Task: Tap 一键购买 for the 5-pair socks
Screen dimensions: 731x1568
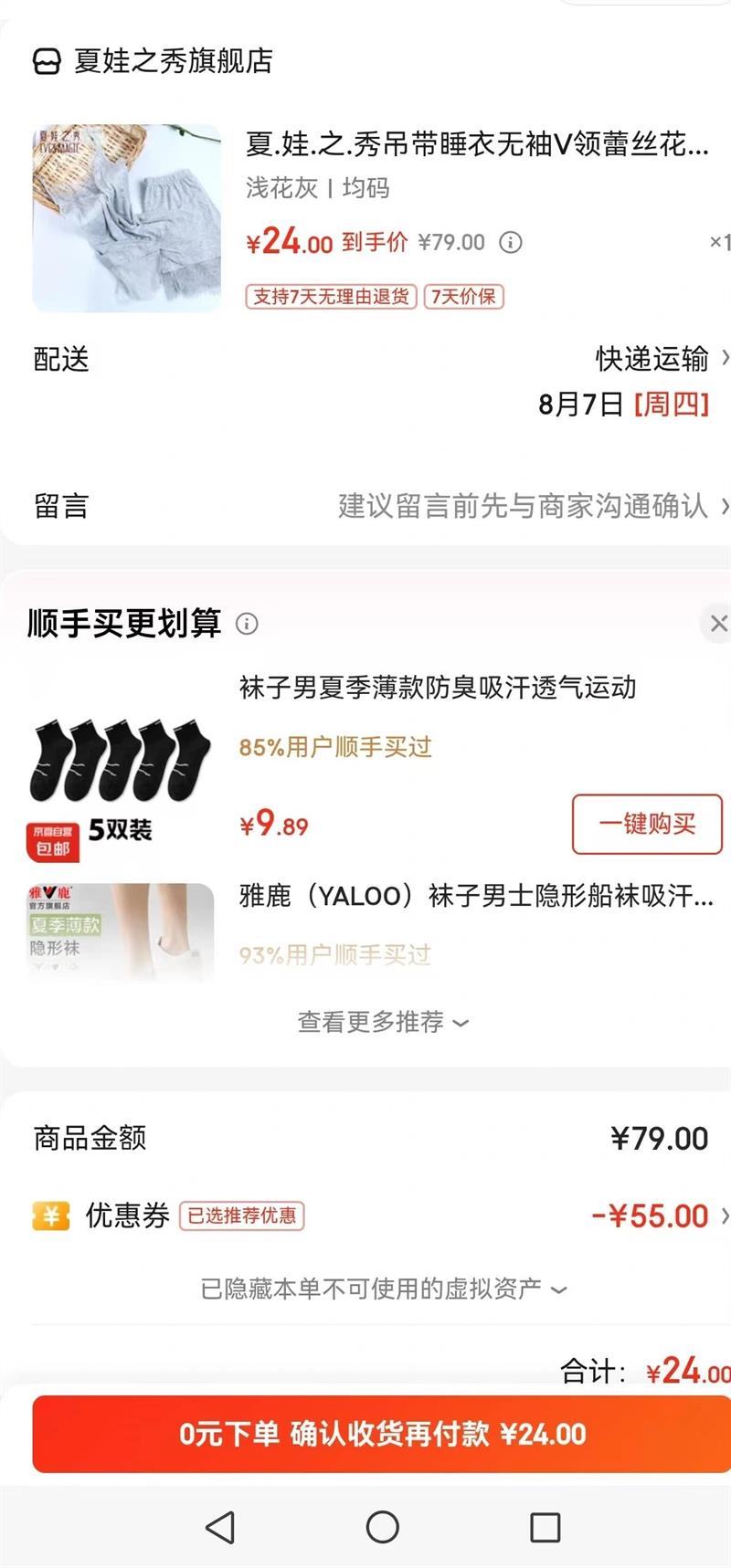Action: pos(647,824)
